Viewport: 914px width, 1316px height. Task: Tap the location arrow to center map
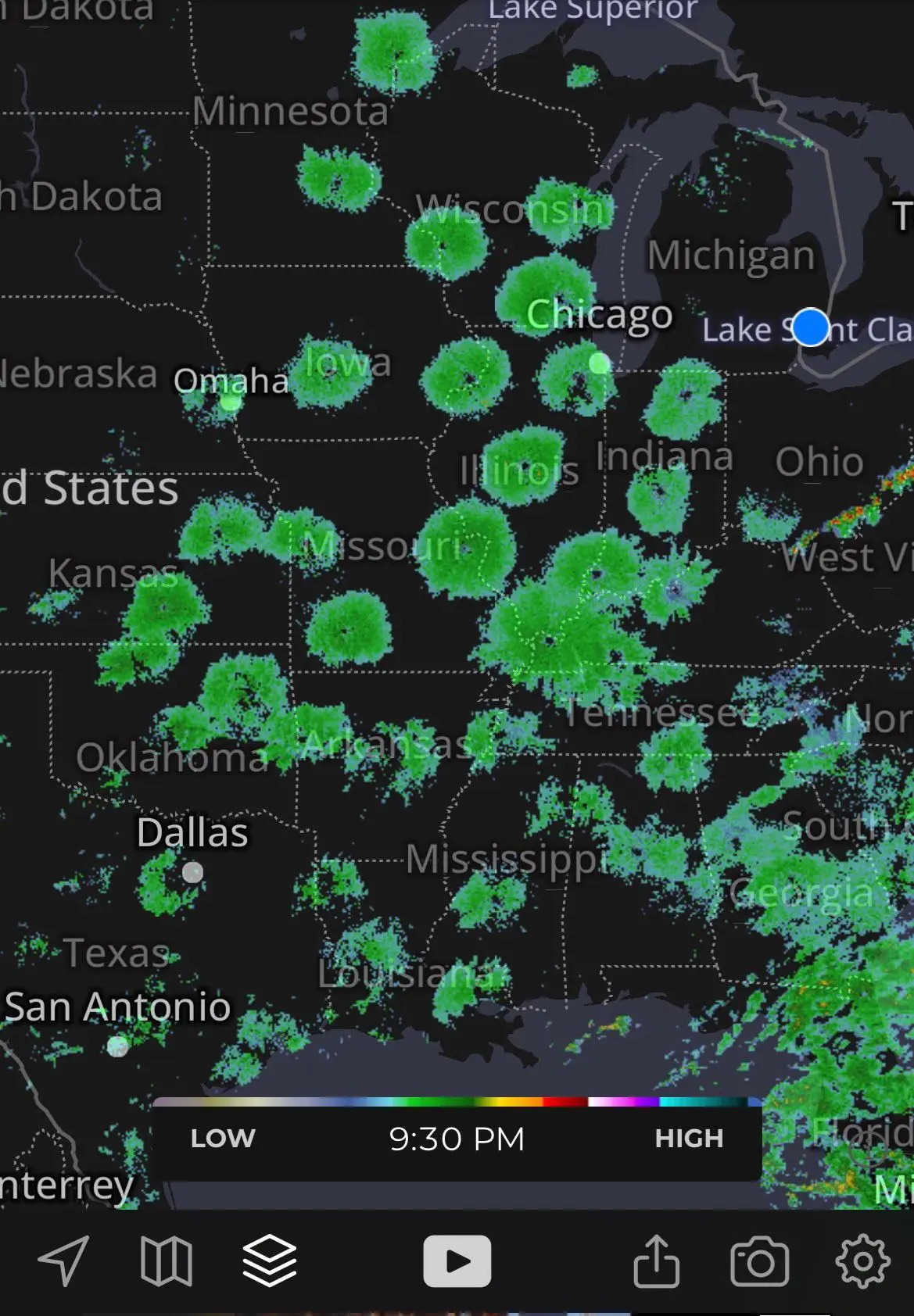pyautogui.click(x=63, y=1259)
